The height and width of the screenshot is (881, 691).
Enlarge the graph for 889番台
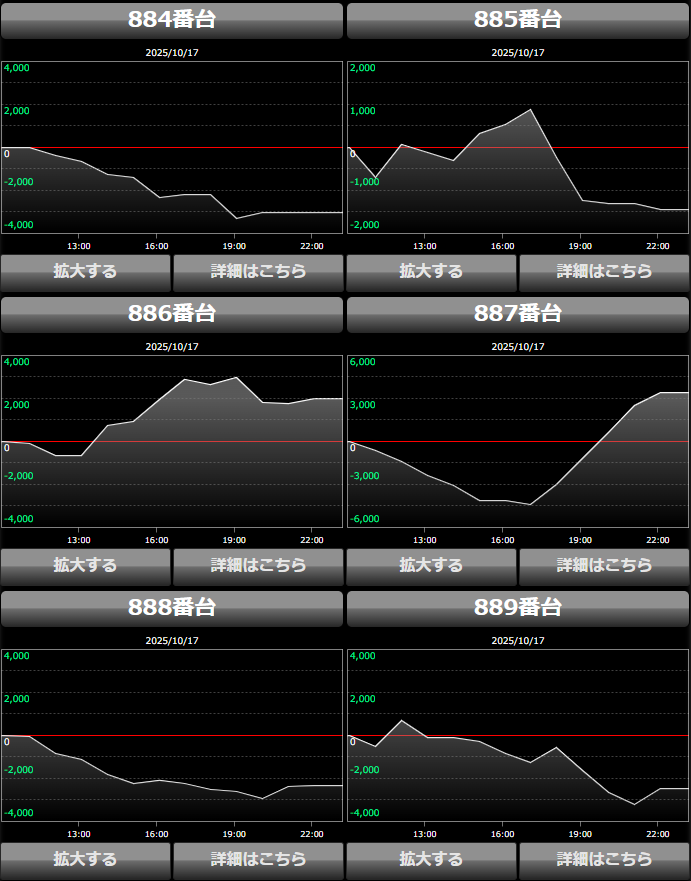point(431,859)
